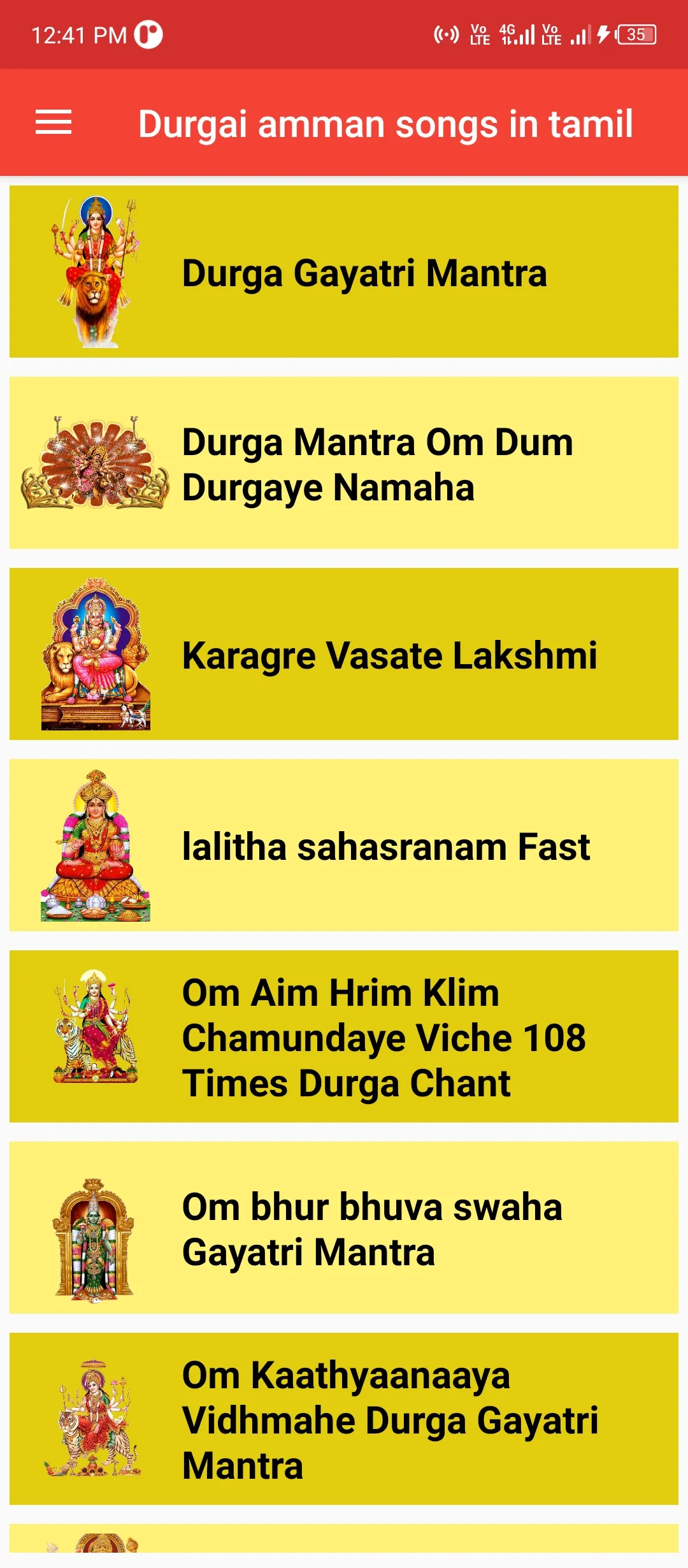Select Karagre Vasate Lakshmi
The width and height of the screenshot is (688, 1568).
coord(344,654)
